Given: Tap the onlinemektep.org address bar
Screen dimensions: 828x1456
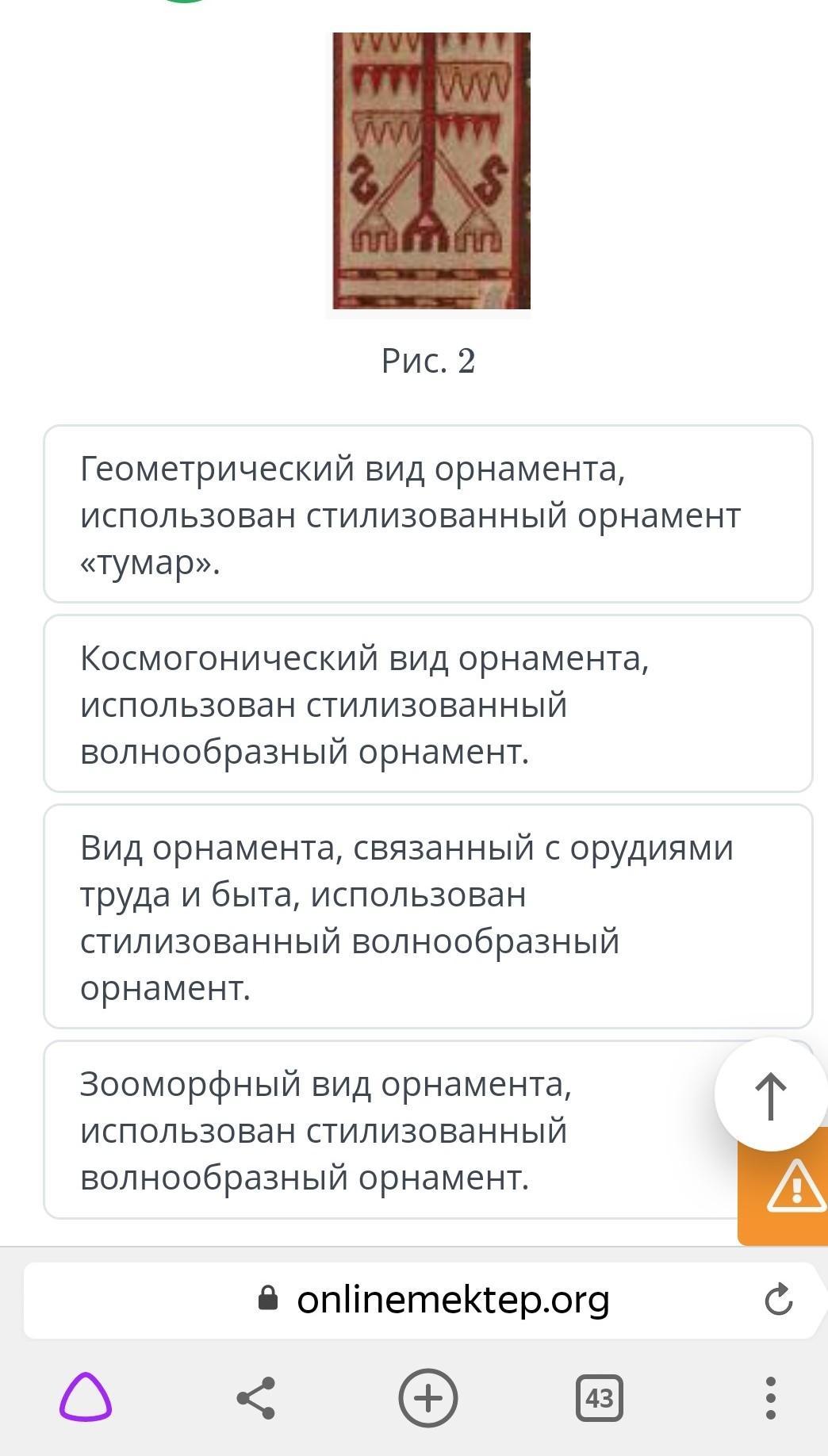Looking at the screenshot, I should click(x=420, y=1300).
